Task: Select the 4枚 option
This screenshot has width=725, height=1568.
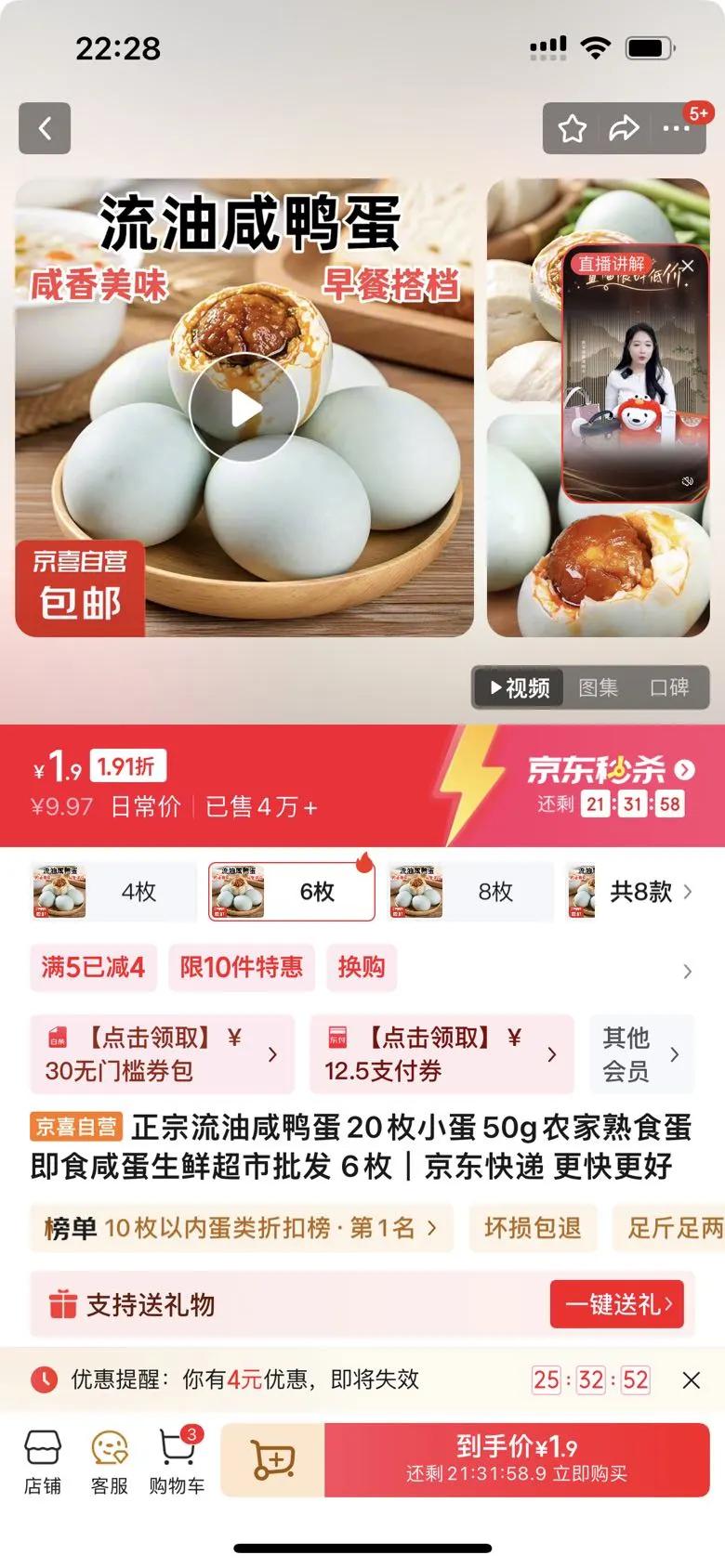Action: 113,892
